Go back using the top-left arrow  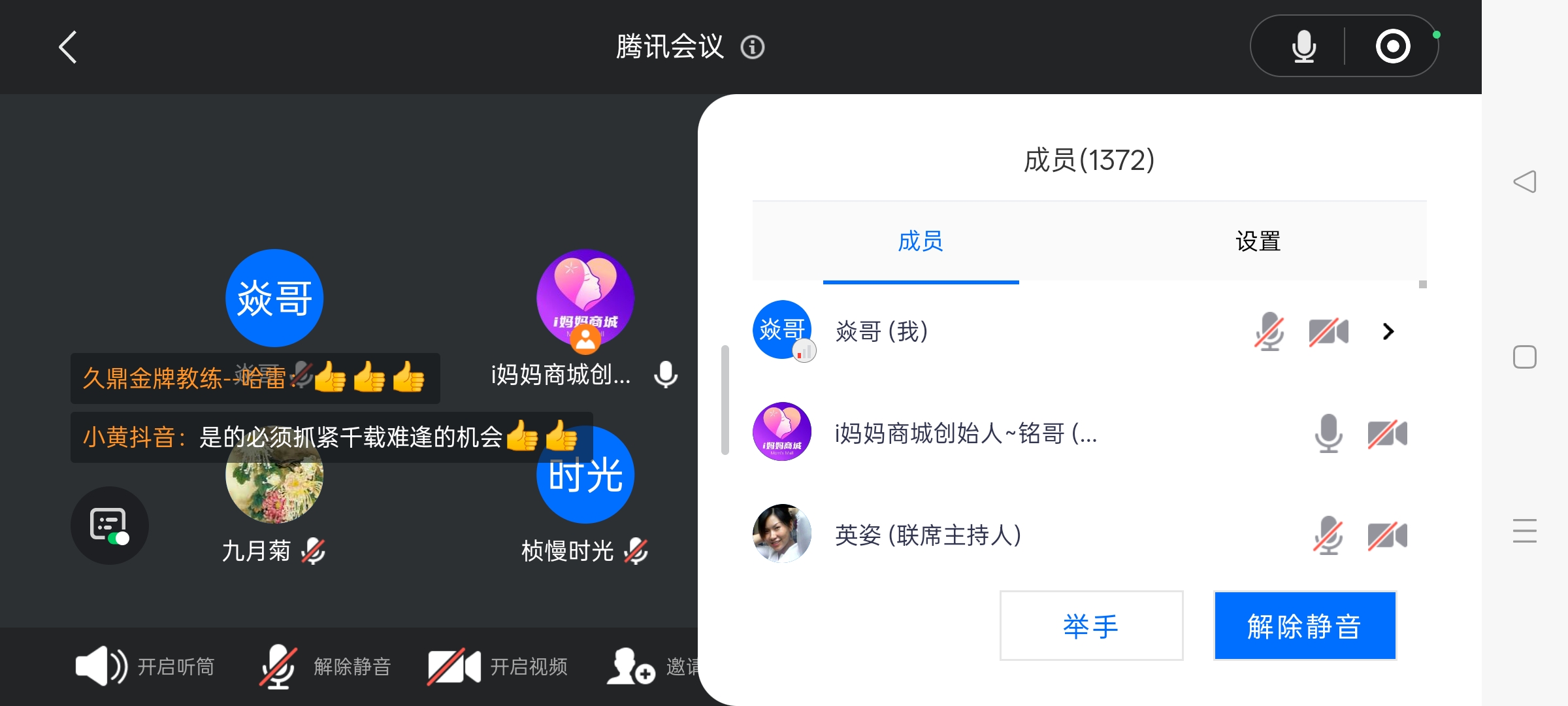[x=68, y=47]
